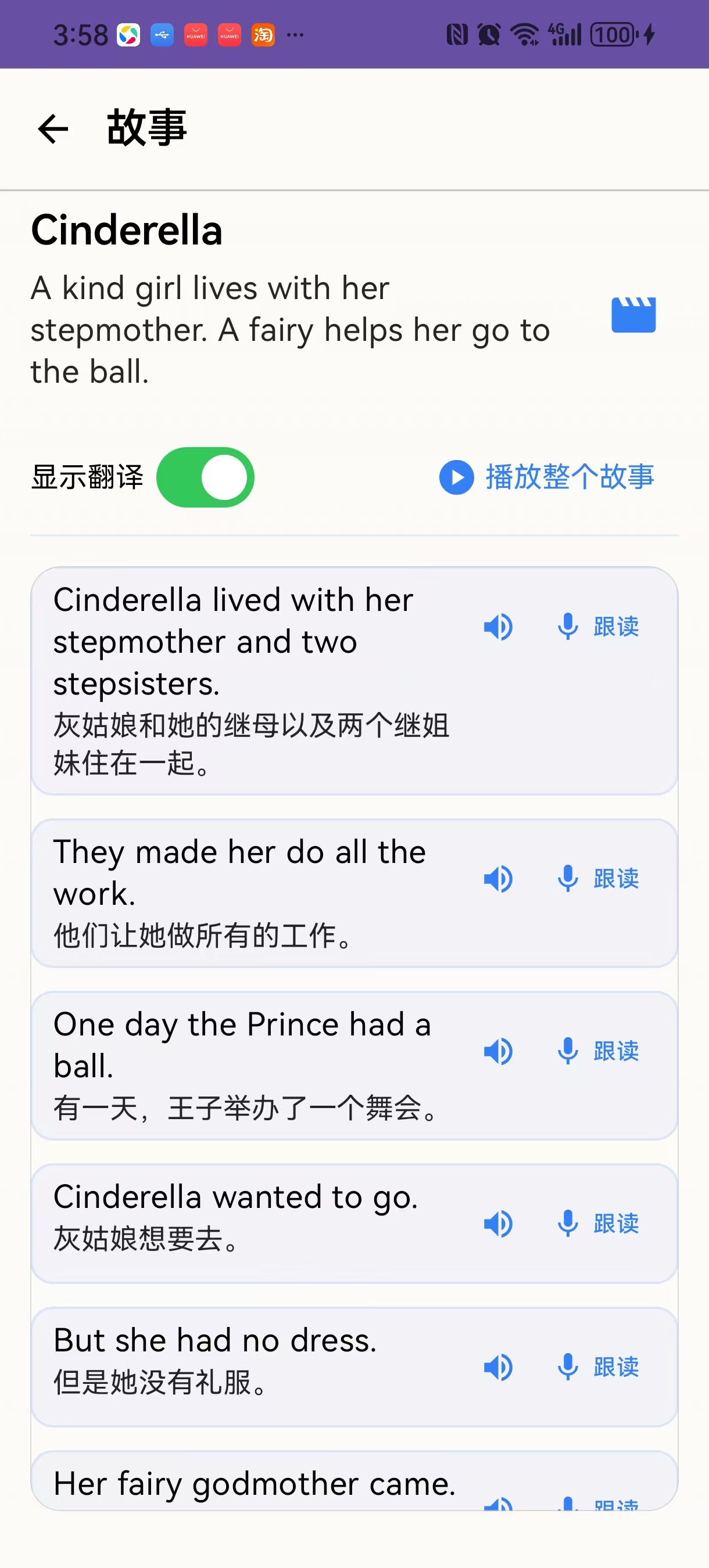
Task: Start 播放整个故事 playback
Action: click(x=570, y=477)
